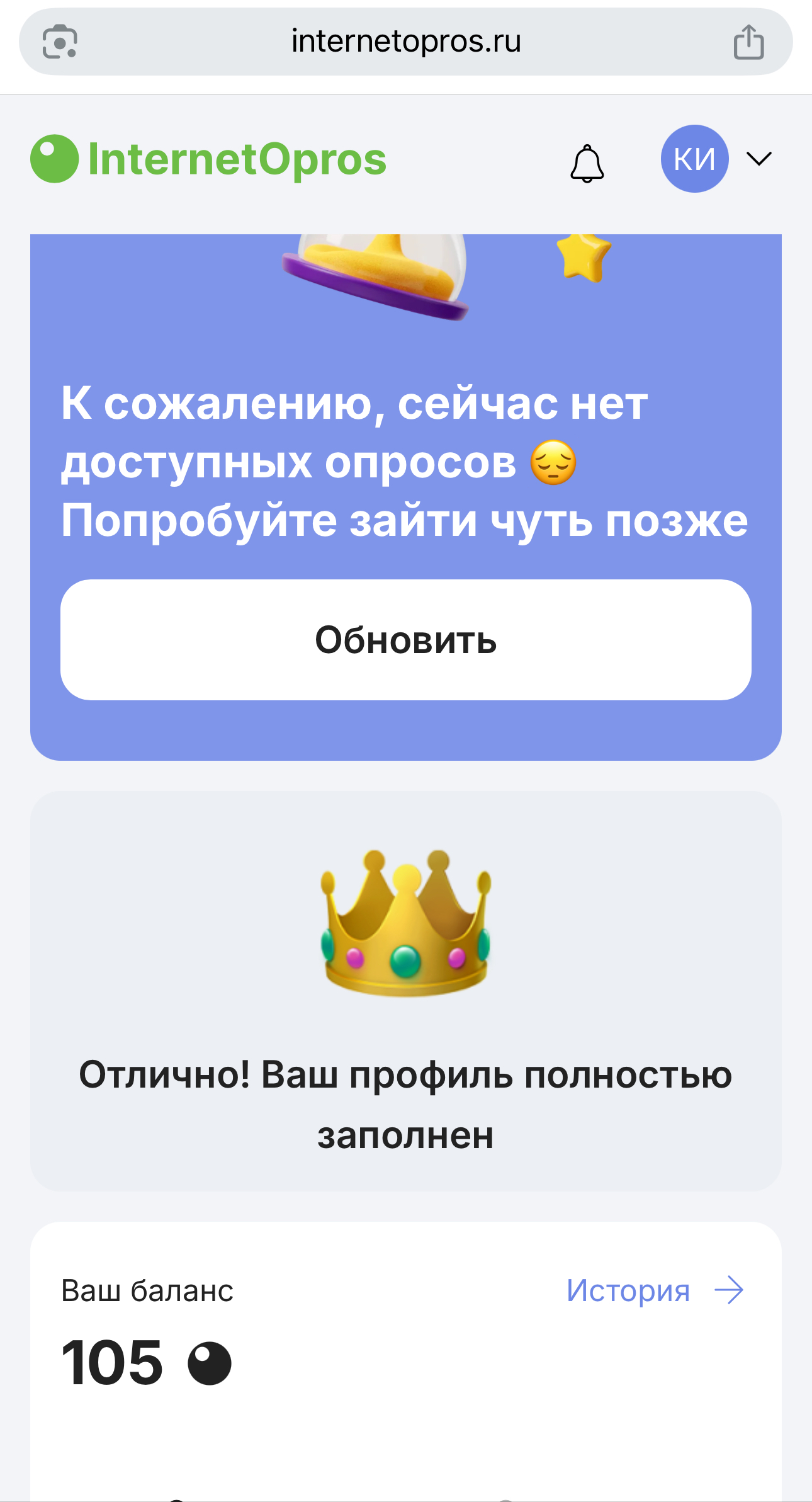
Task: Go to InternetOpros home via logo
Action: coord(208,159)
